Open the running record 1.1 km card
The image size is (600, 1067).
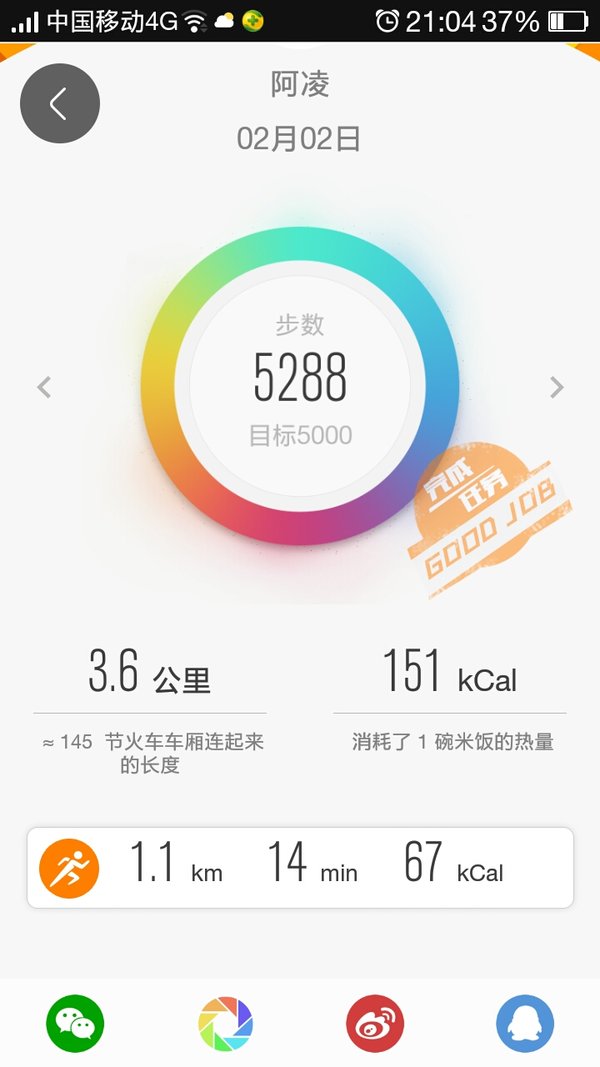[300, 868]
